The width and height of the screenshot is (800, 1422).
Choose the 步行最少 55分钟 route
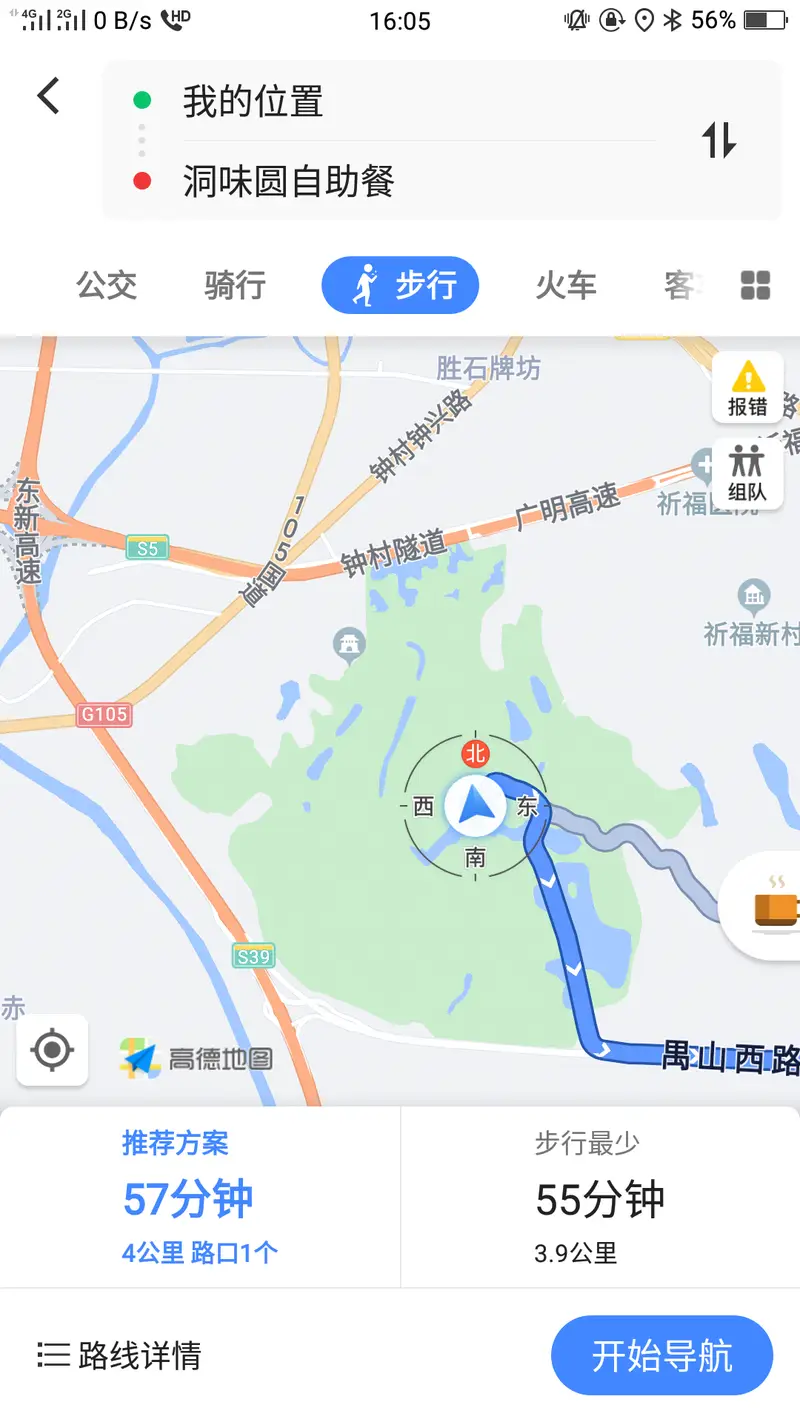coord(600,1196)
